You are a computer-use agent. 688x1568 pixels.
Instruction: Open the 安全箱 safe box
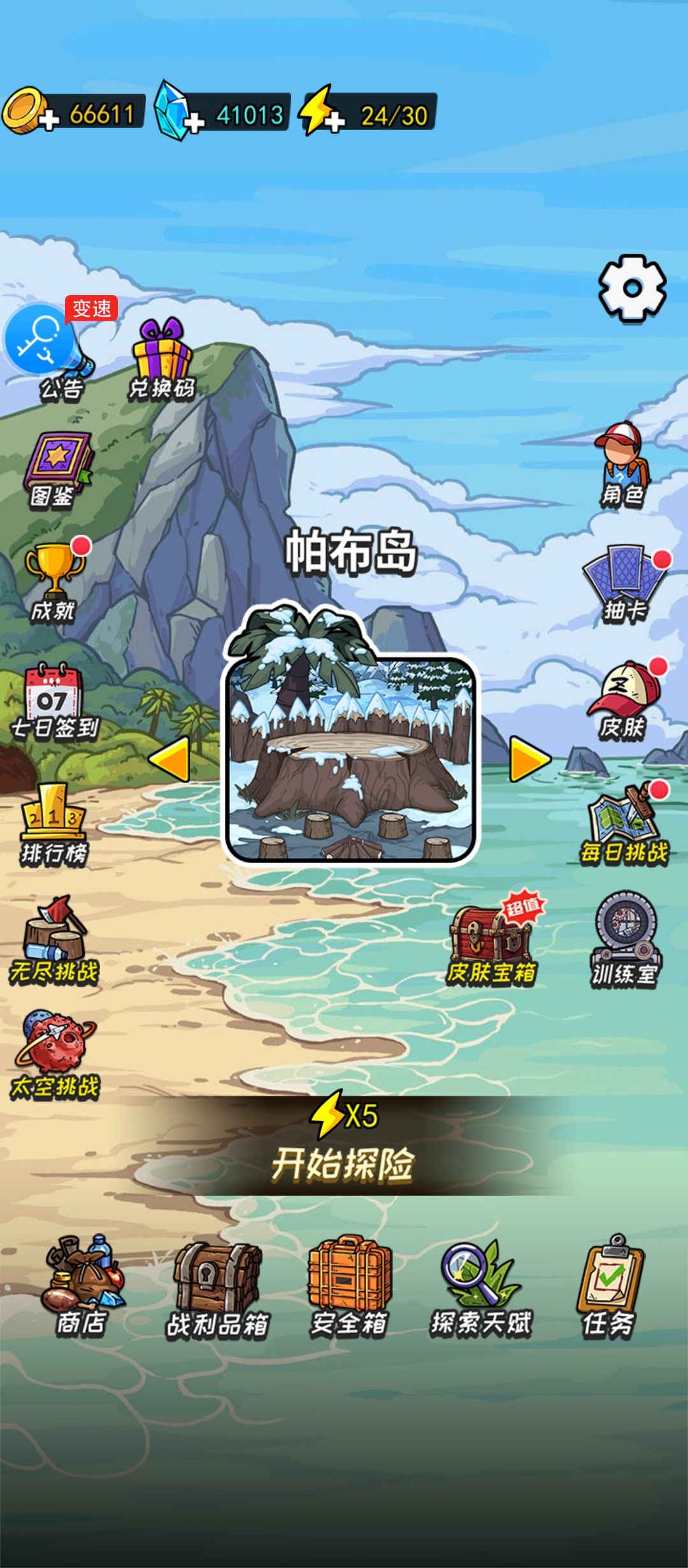tap(349, 1286)
